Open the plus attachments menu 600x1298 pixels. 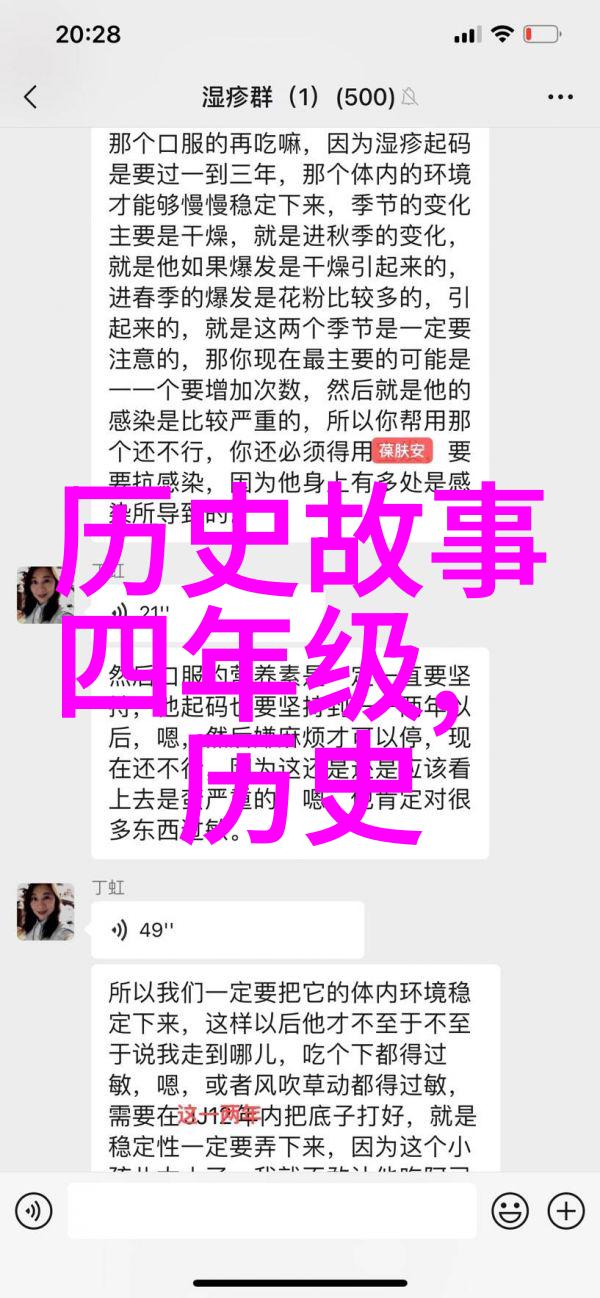[566, 1212]
